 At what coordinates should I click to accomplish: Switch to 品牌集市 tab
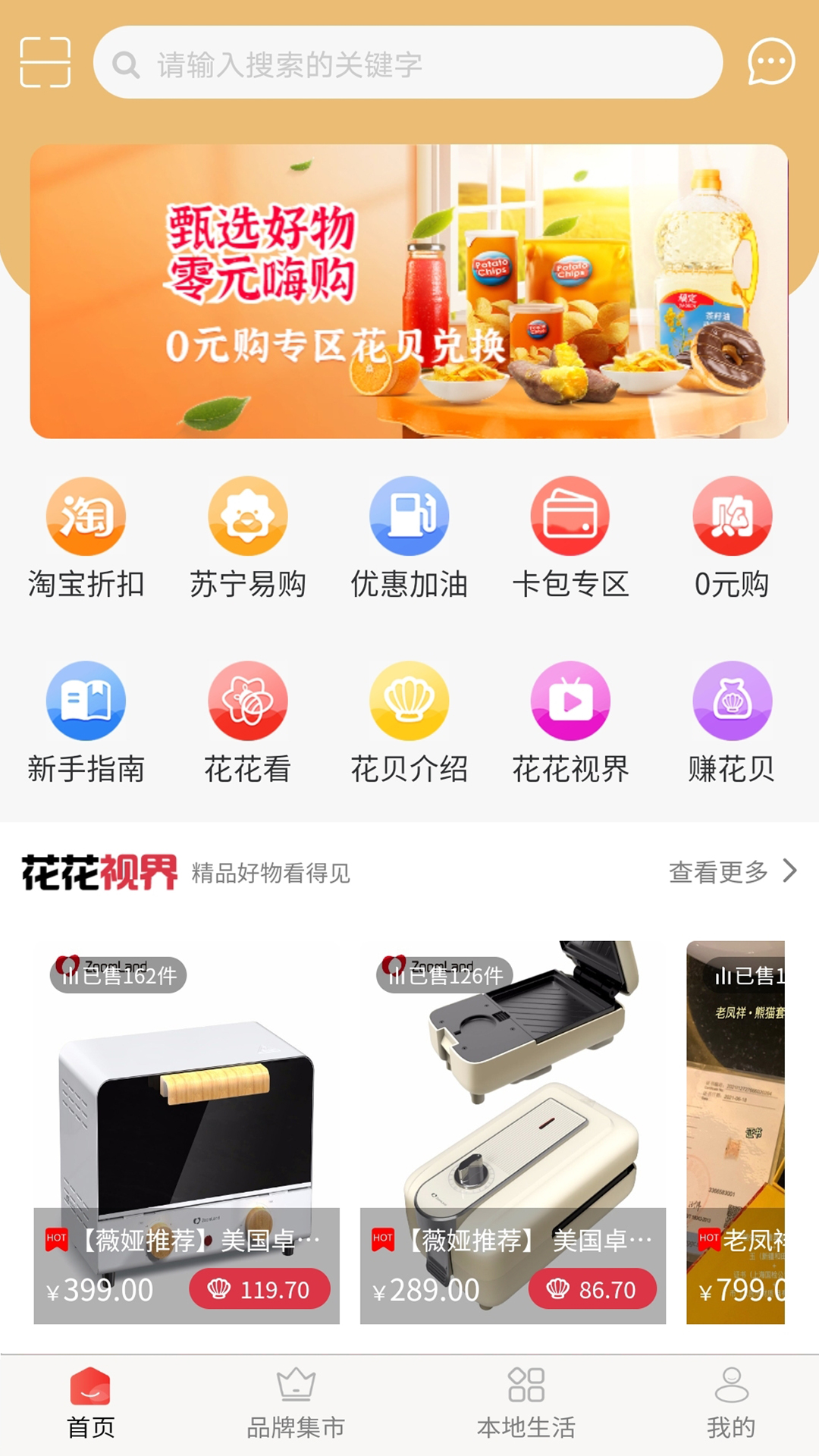coord(296,1403)
